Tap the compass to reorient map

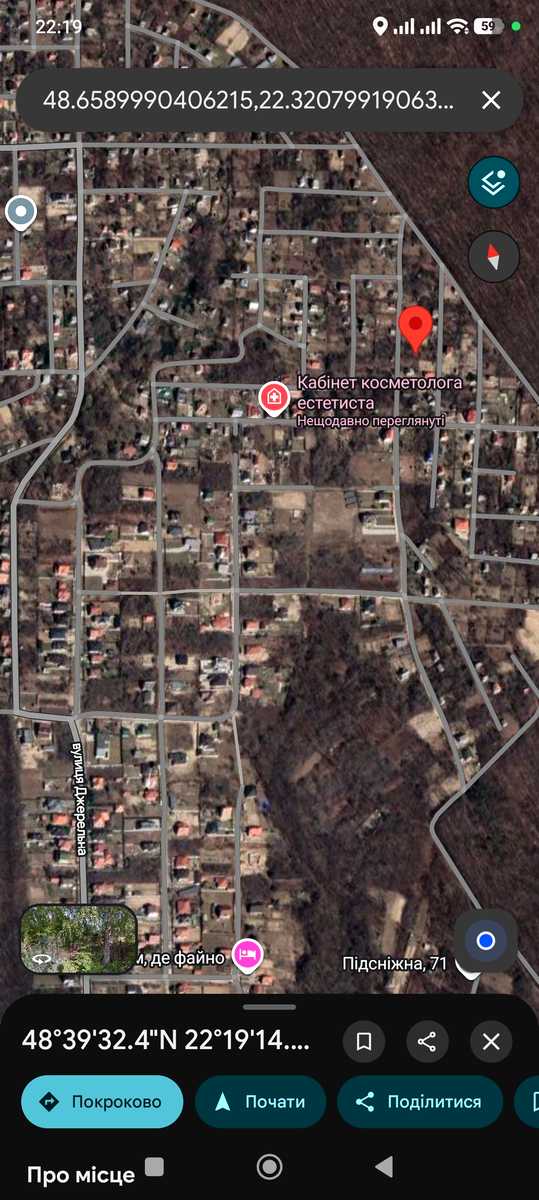[494, 256]
